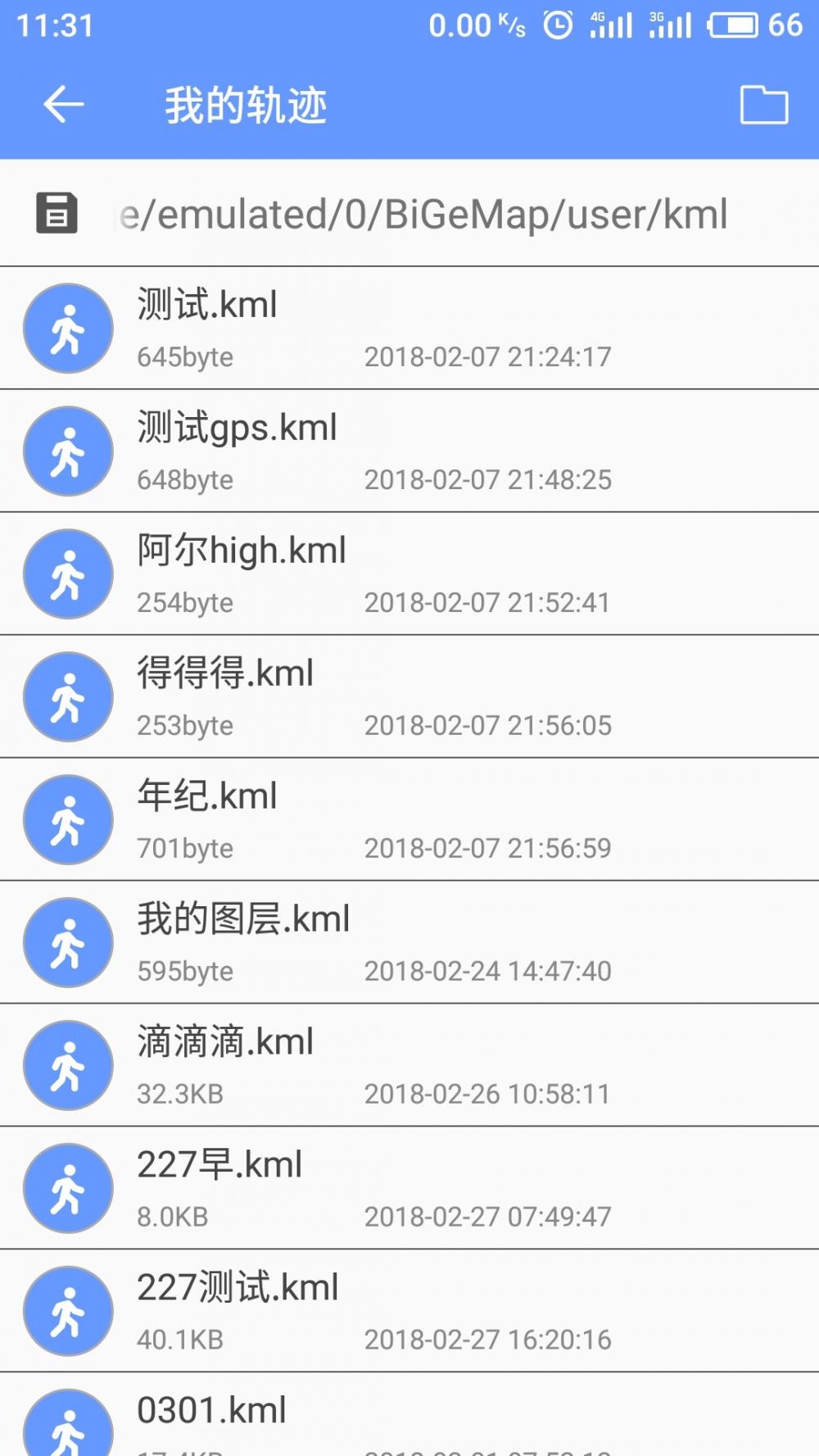
Task: Open 阿尔high.kml track file
Action: pyautogui.click(x=409, y=574)
